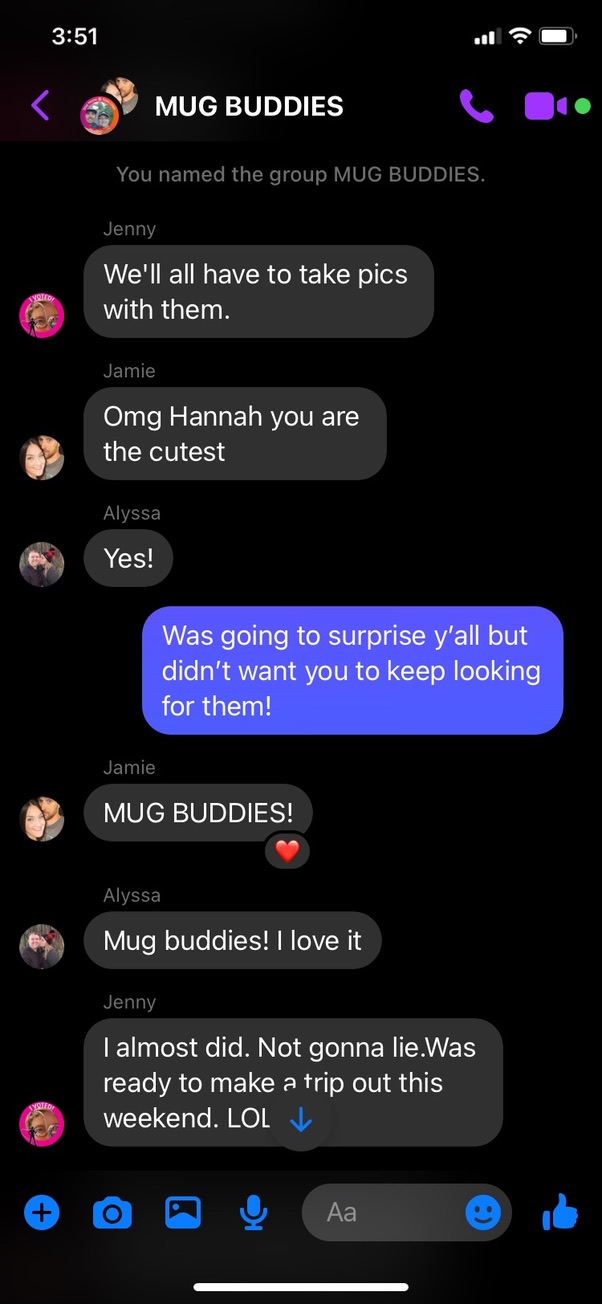Open the plus attachments menu
Screen dimensions: 602x1304
click(x=42, y=1213)
